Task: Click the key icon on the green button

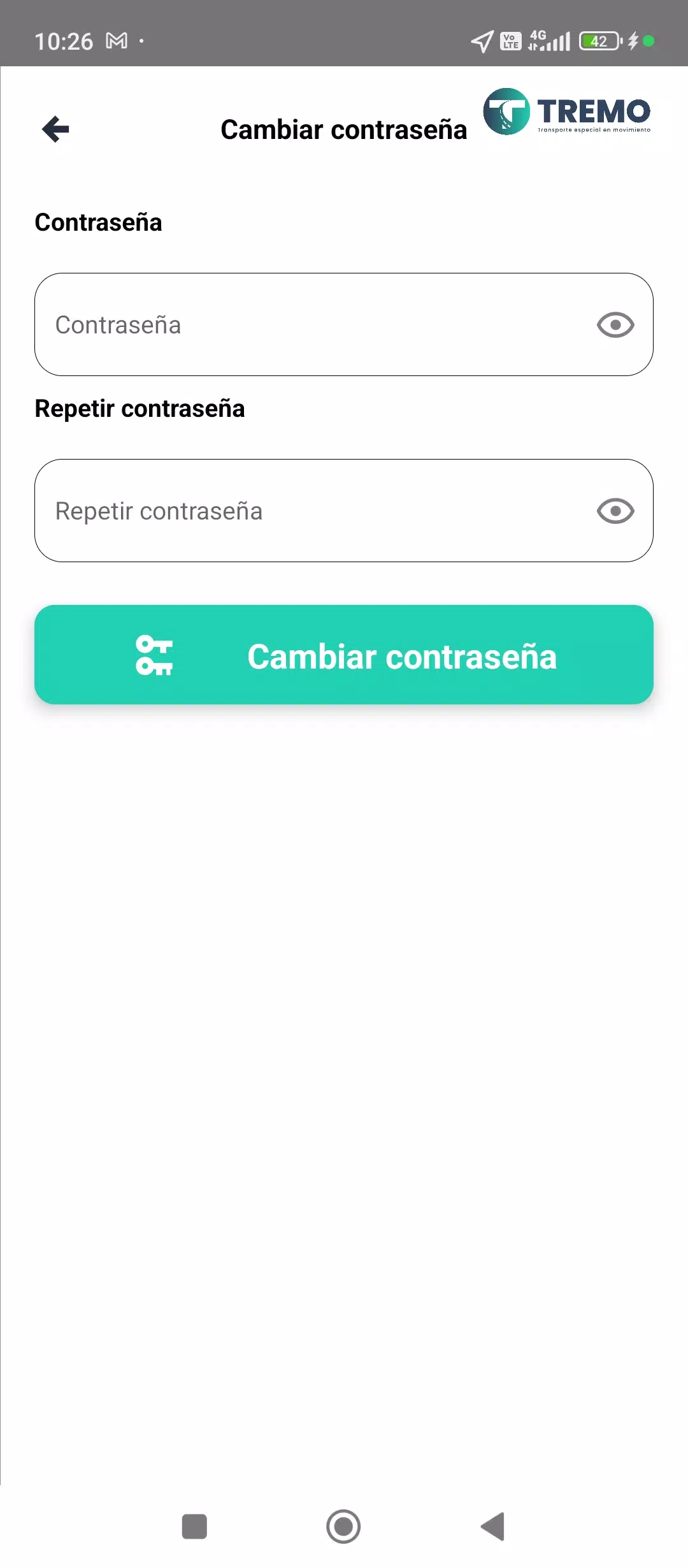Action: [x=155, y=657]
